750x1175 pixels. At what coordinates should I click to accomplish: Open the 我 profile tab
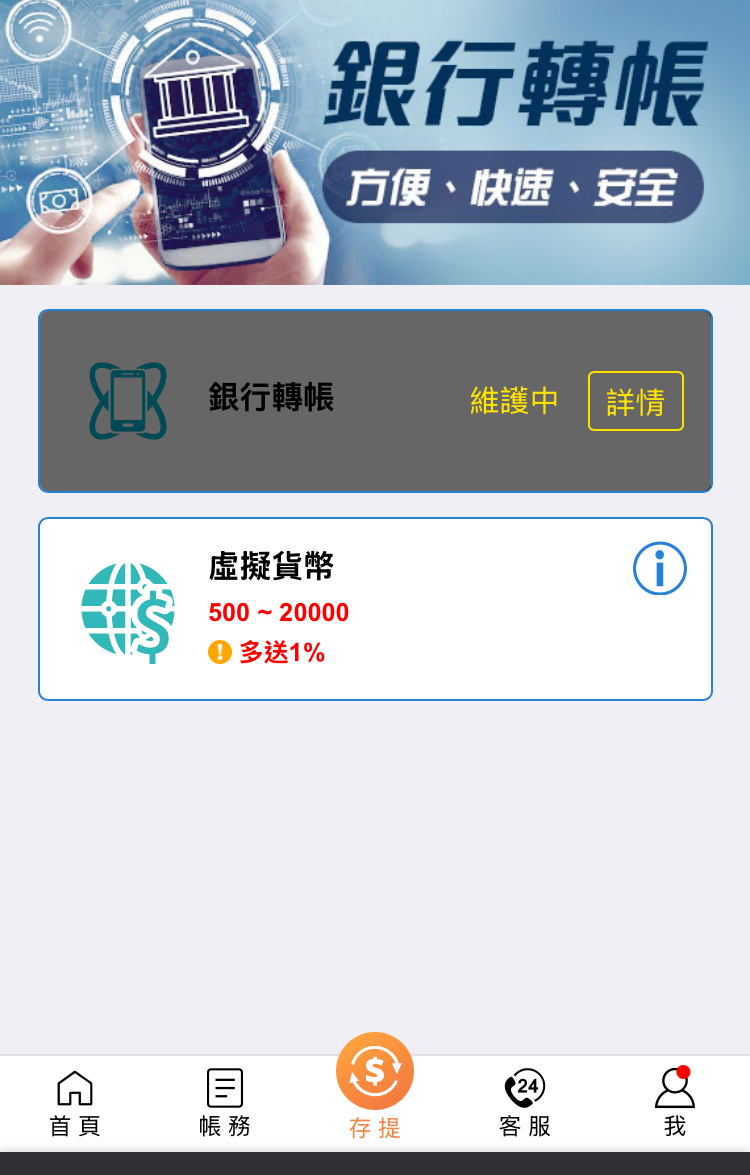pyautogui.click(x=675, y=1102)
